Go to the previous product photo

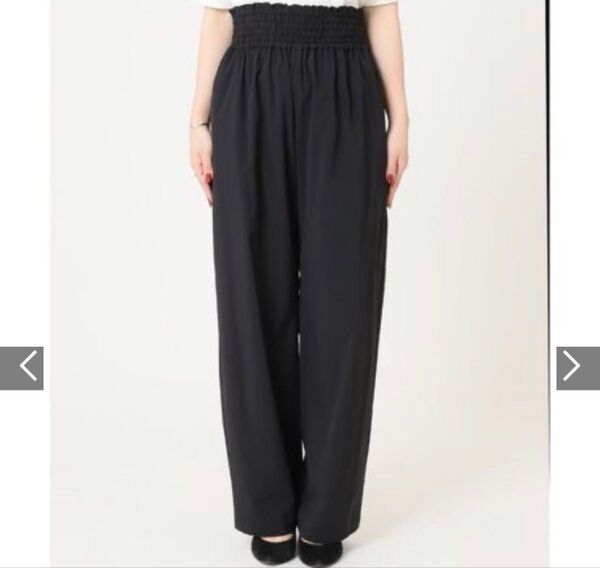tap(22, 368)
